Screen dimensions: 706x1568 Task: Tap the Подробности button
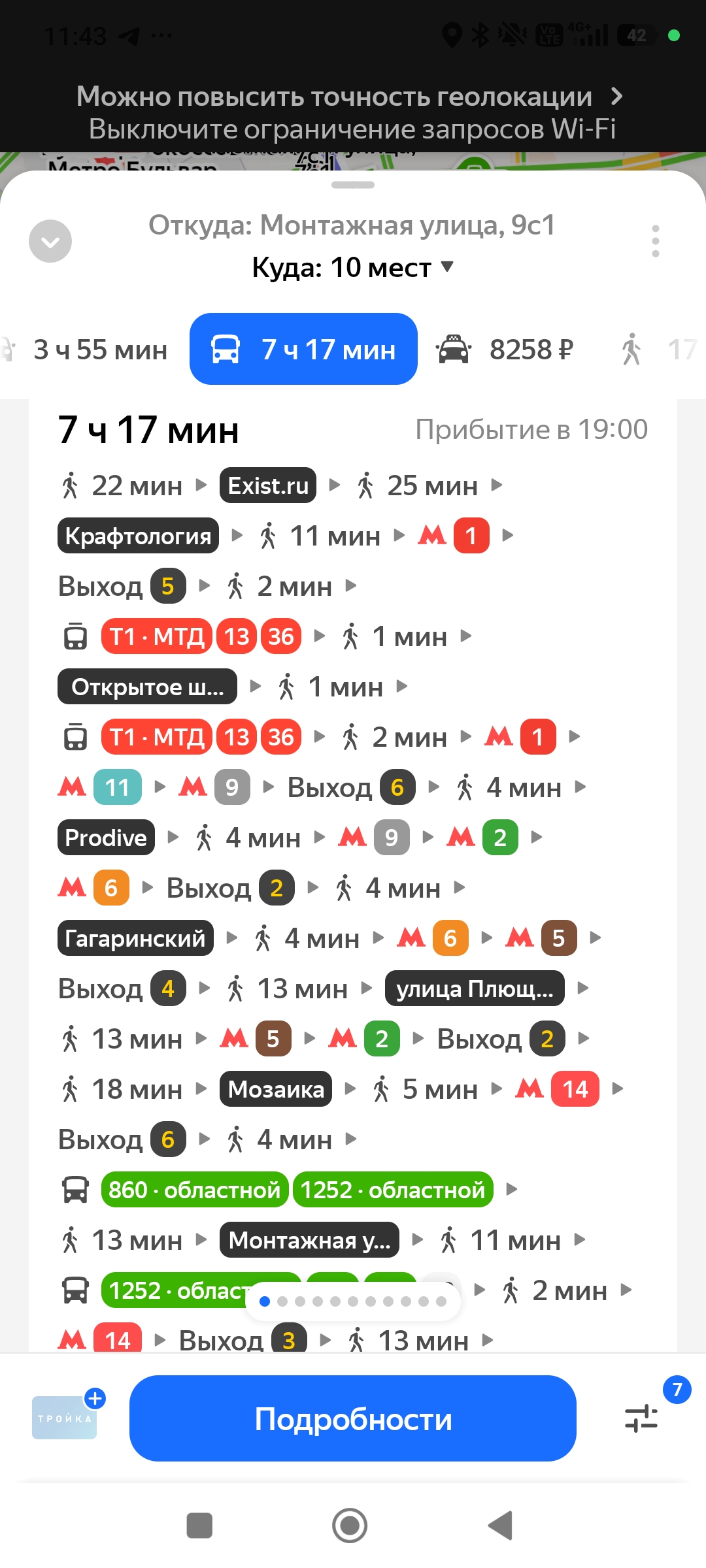point(353,1418)
